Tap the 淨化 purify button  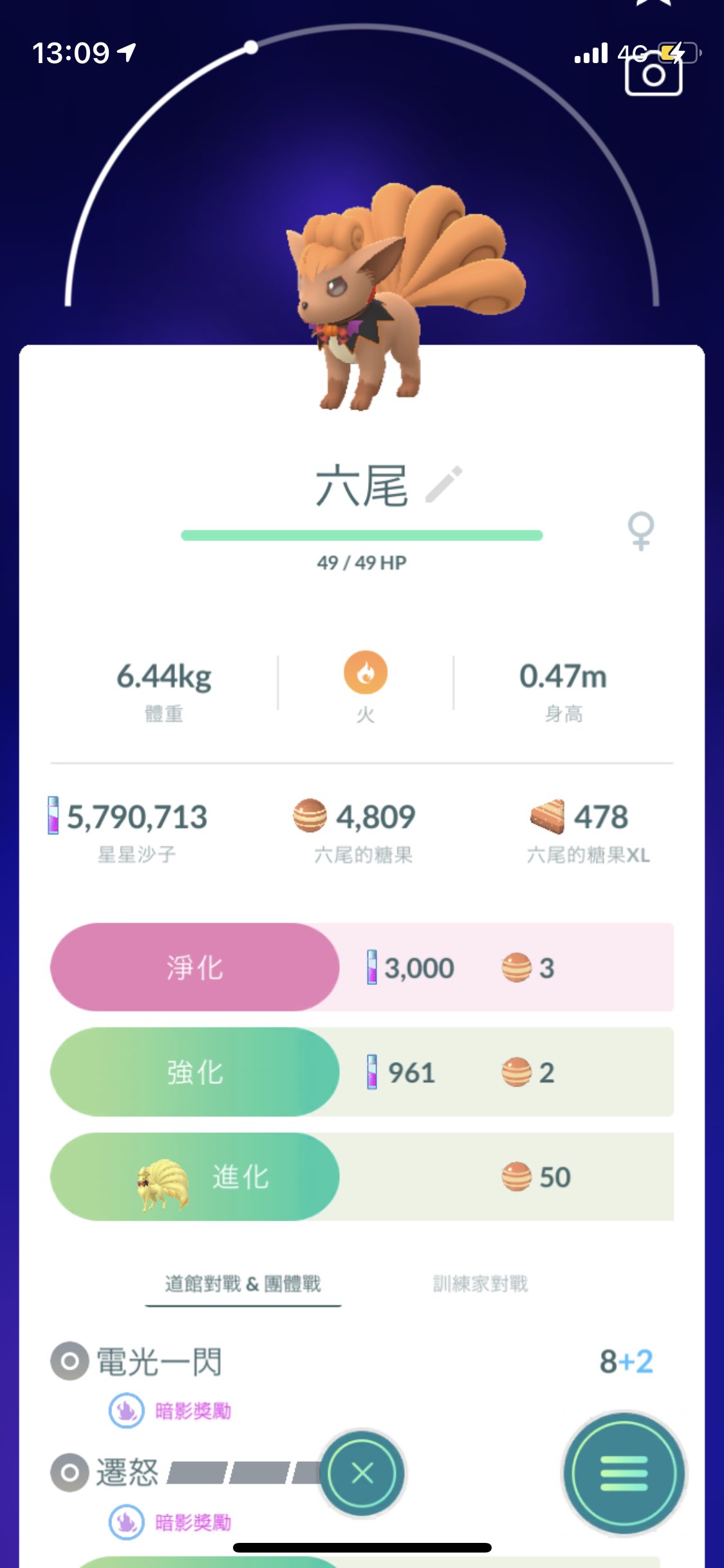coord(194,967)
